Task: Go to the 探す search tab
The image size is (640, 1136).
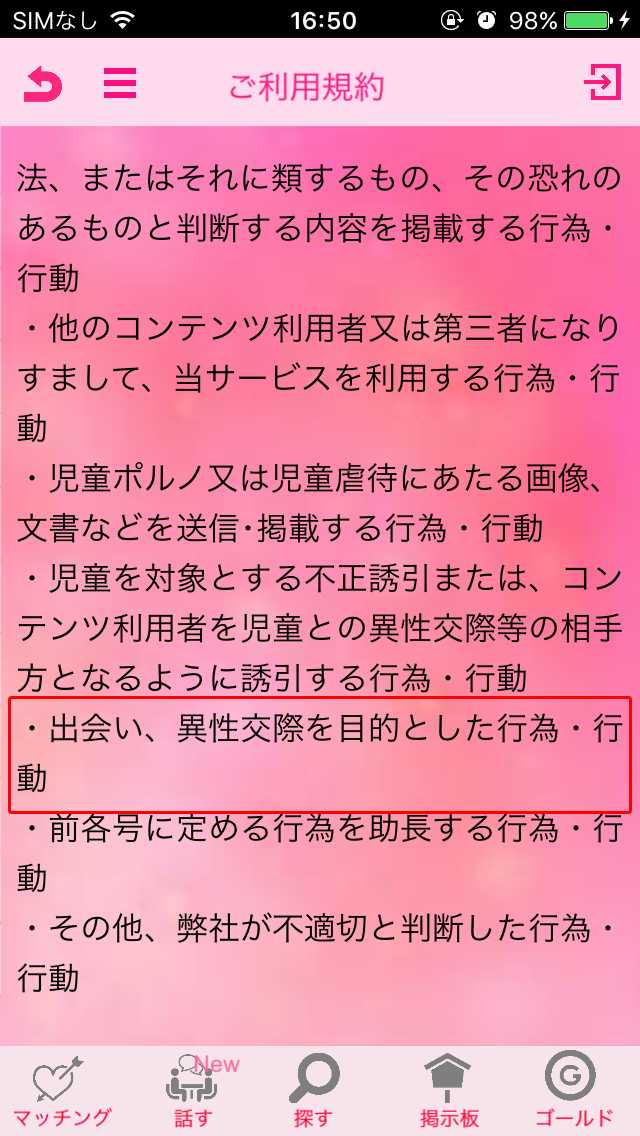Action: pos(313,1091)
